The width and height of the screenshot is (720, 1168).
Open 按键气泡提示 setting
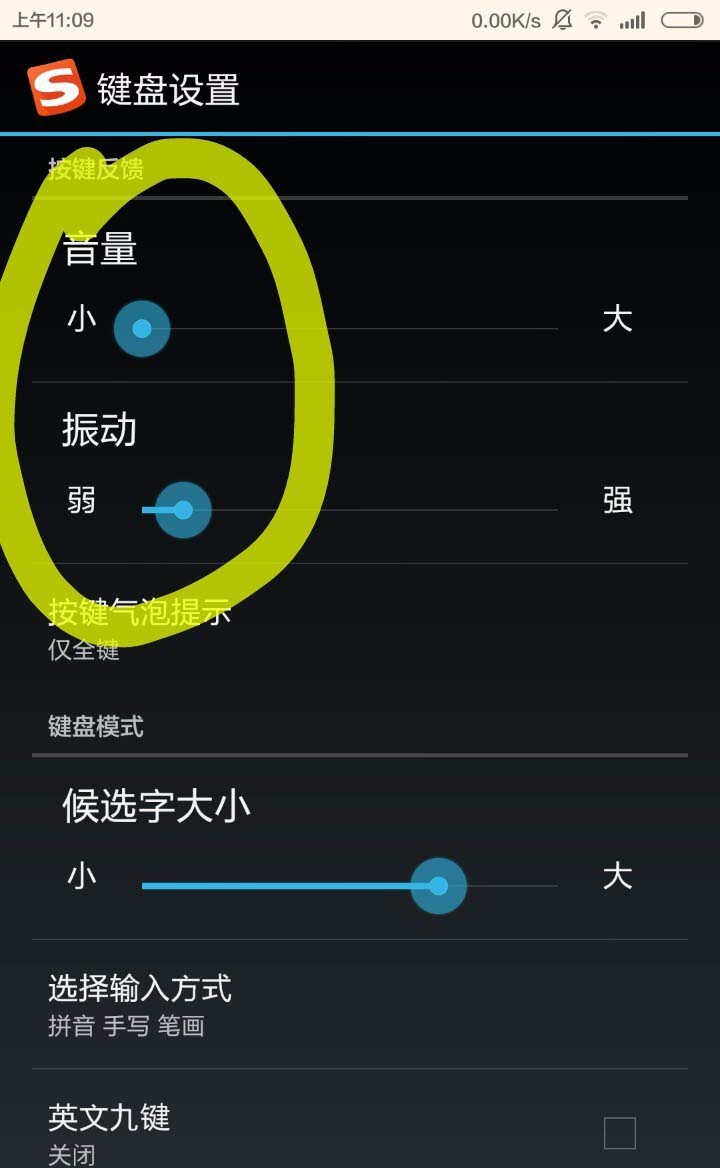click(140, 628)
